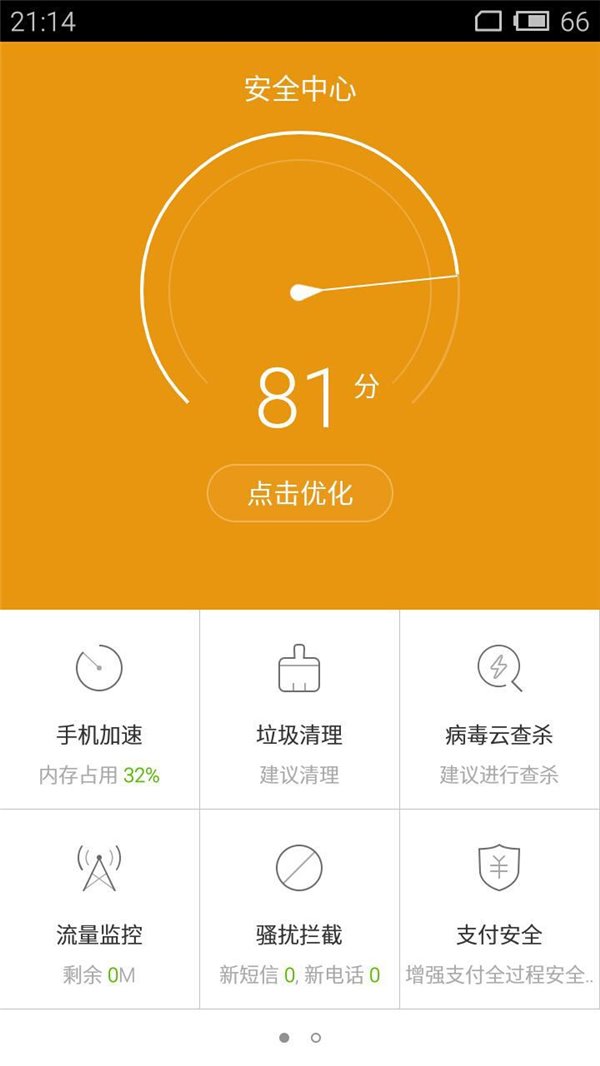
Task: Select the second page indicator dot
Action: click(316, 1038)
